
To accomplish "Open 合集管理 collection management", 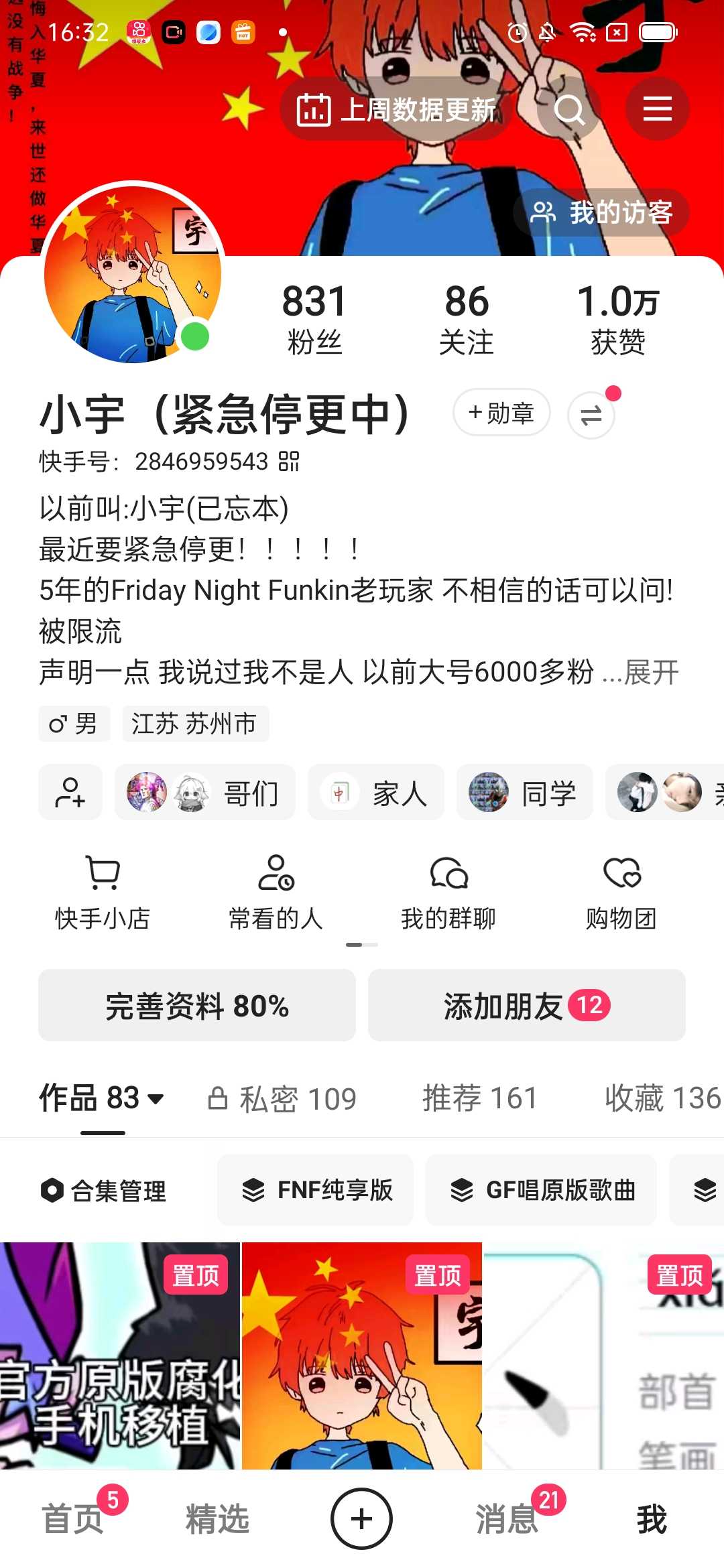I will coord(104,1191).
